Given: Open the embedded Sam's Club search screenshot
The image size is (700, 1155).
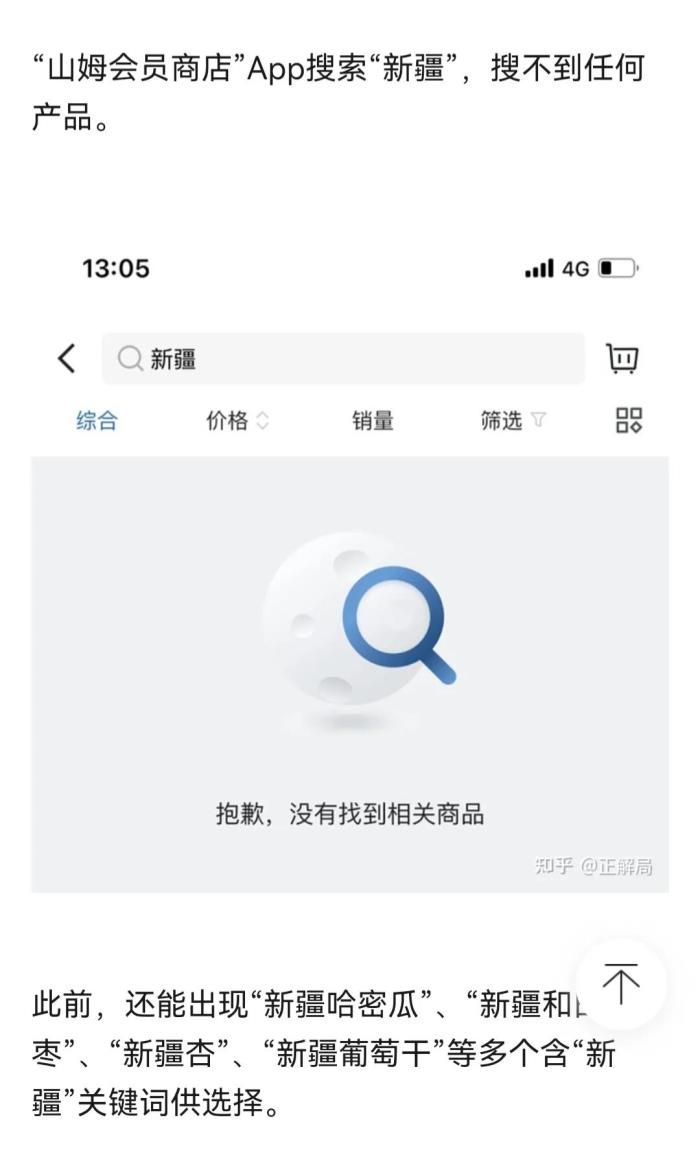Looking at the screenshot, I should pos(349,570).
